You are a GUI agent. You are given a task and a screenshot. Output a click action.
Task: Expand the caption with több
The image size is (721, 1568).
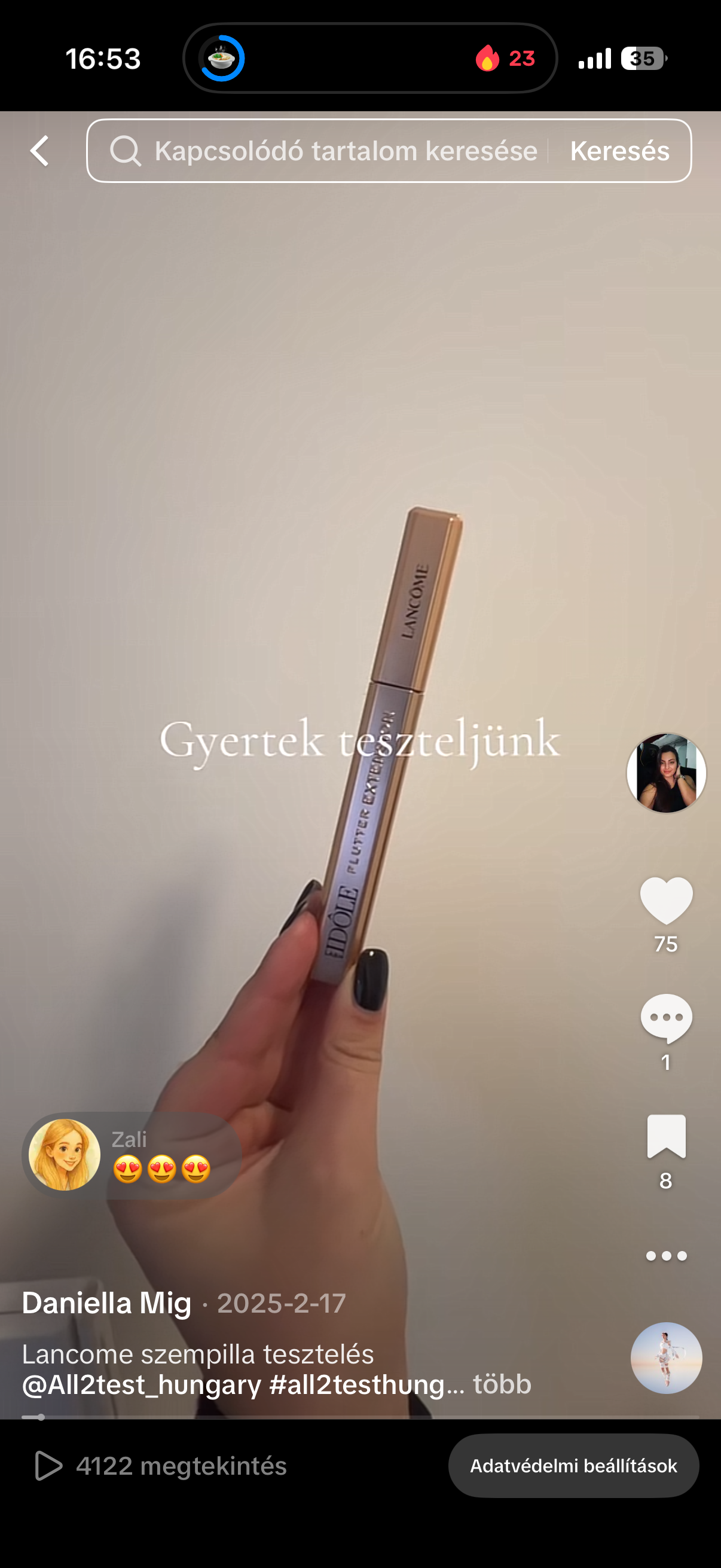click(x=502, y=1385)
